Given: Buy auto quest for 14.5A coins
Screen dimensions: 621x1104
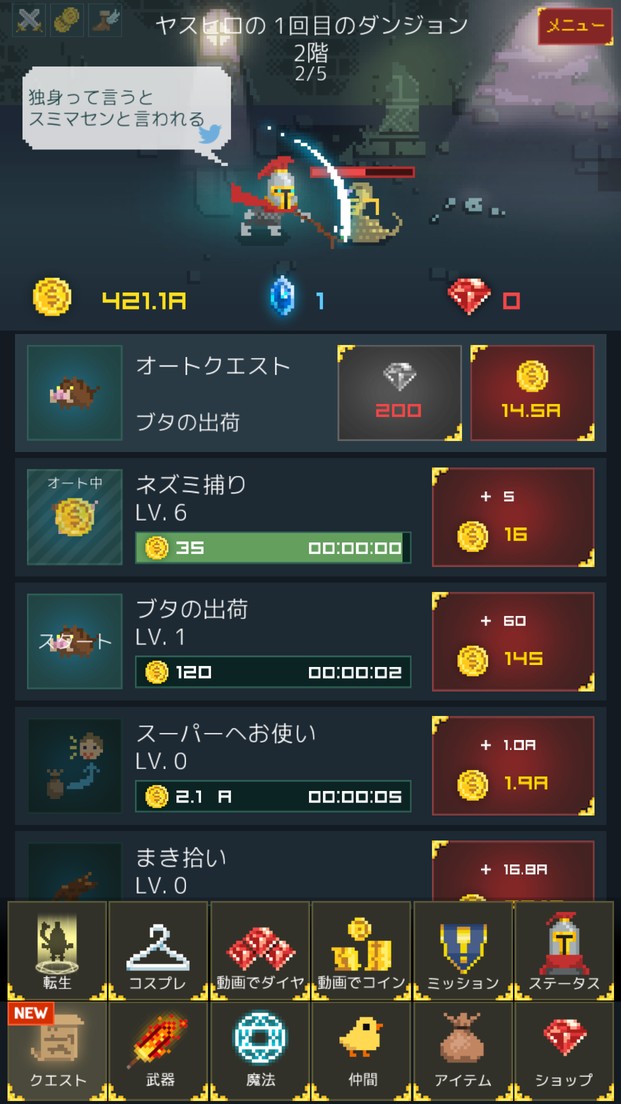Looking at the screenshot, I should 532,393.
